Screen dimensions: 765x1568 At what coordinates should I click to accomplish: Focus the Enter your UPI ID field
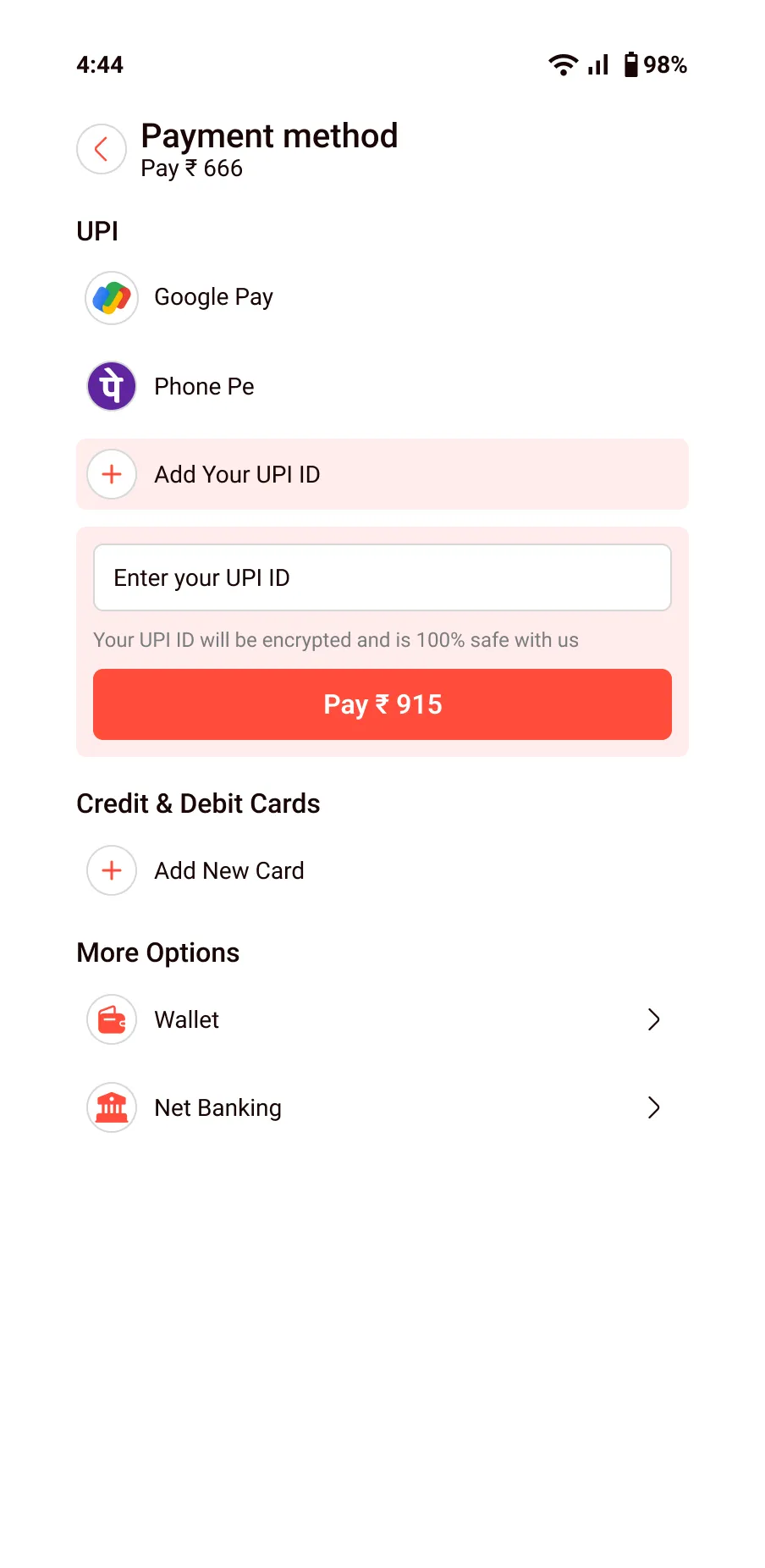pos(382,577)
